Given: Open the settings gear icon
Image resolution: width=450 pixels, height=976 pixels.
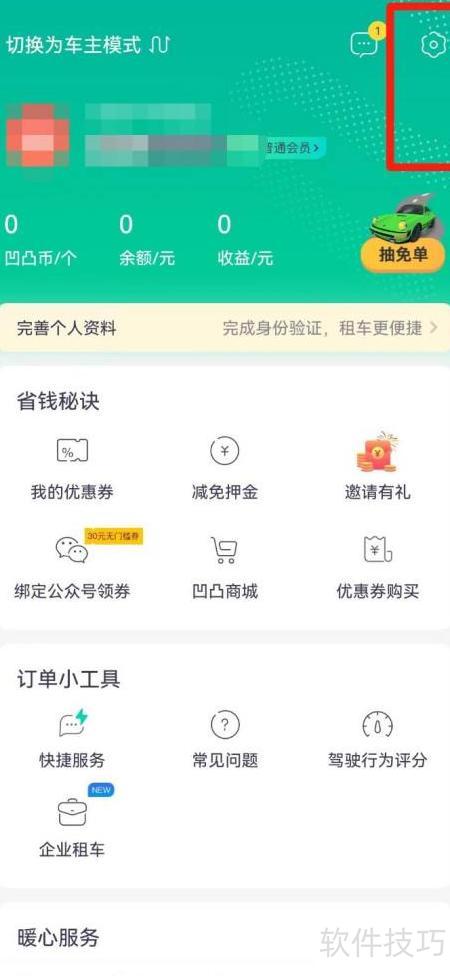Looking at the screenshot, I should pos(433,45).
